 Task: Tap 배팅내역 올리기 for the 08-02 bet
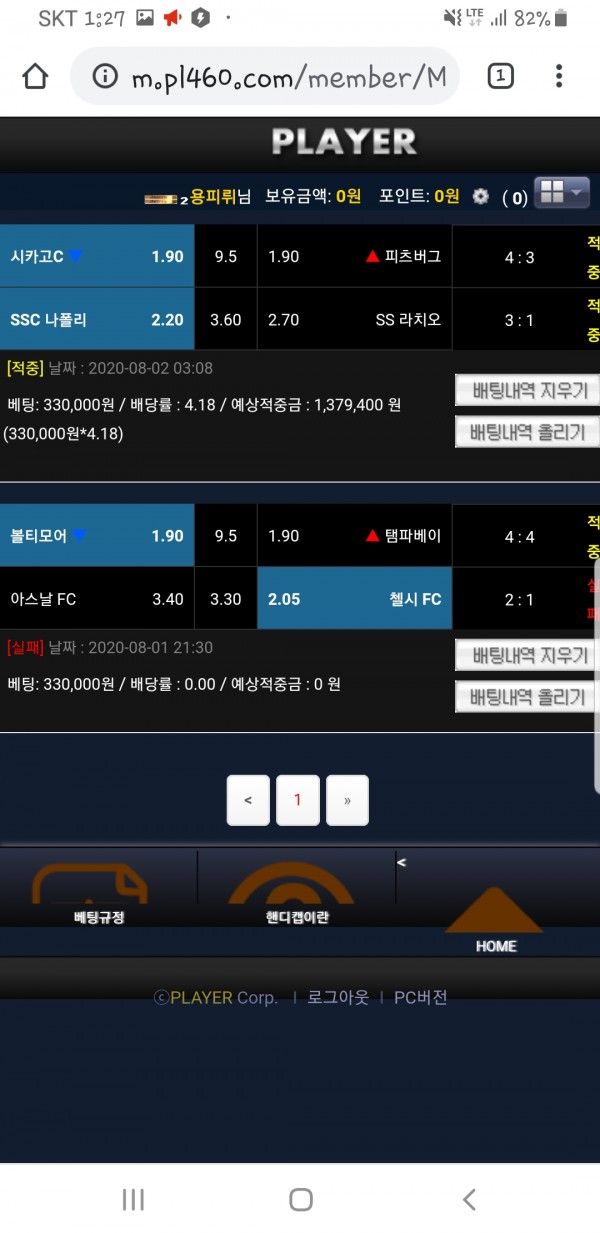(527, 431)
